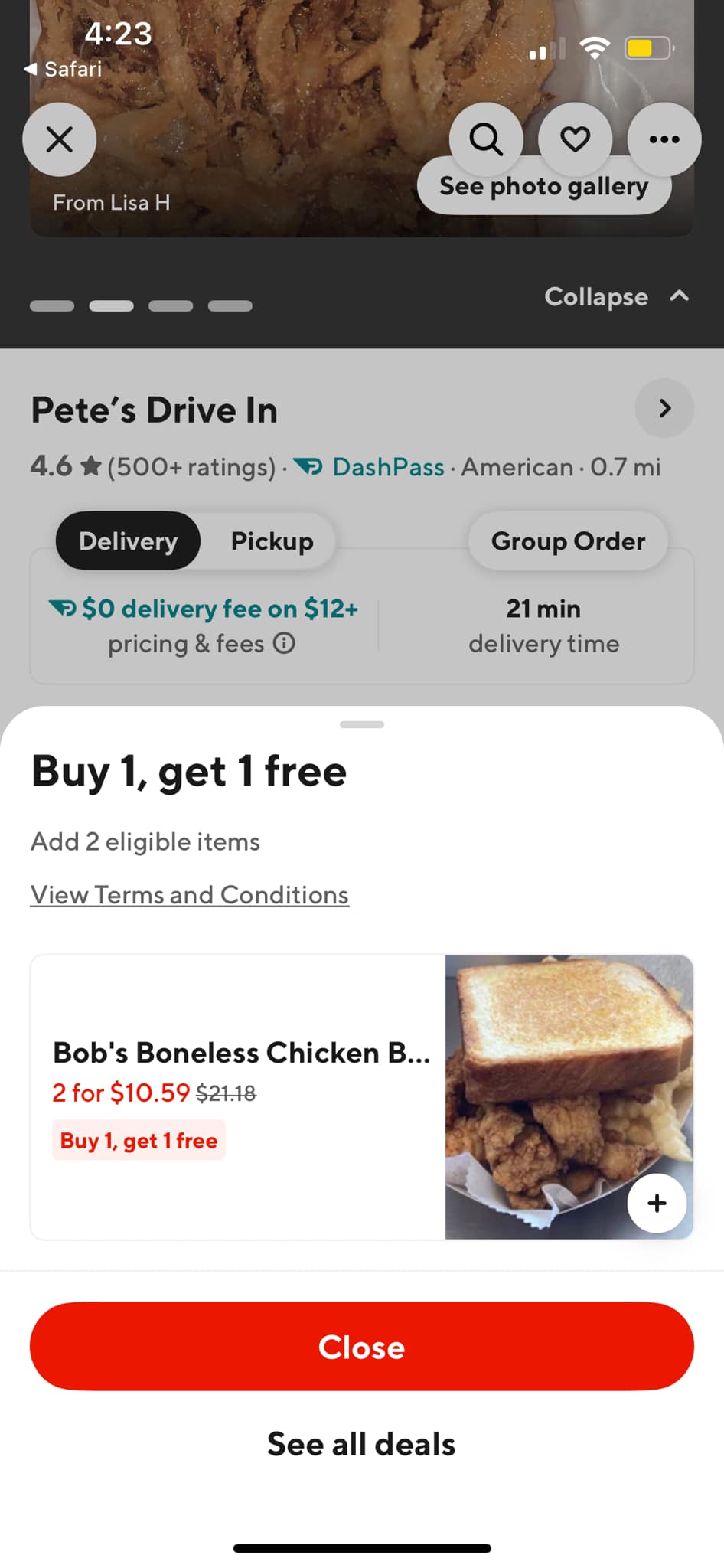The image size is (724, 1568).
Task: Open Pete's Drive In store details arrow
Action: point(664,409)
